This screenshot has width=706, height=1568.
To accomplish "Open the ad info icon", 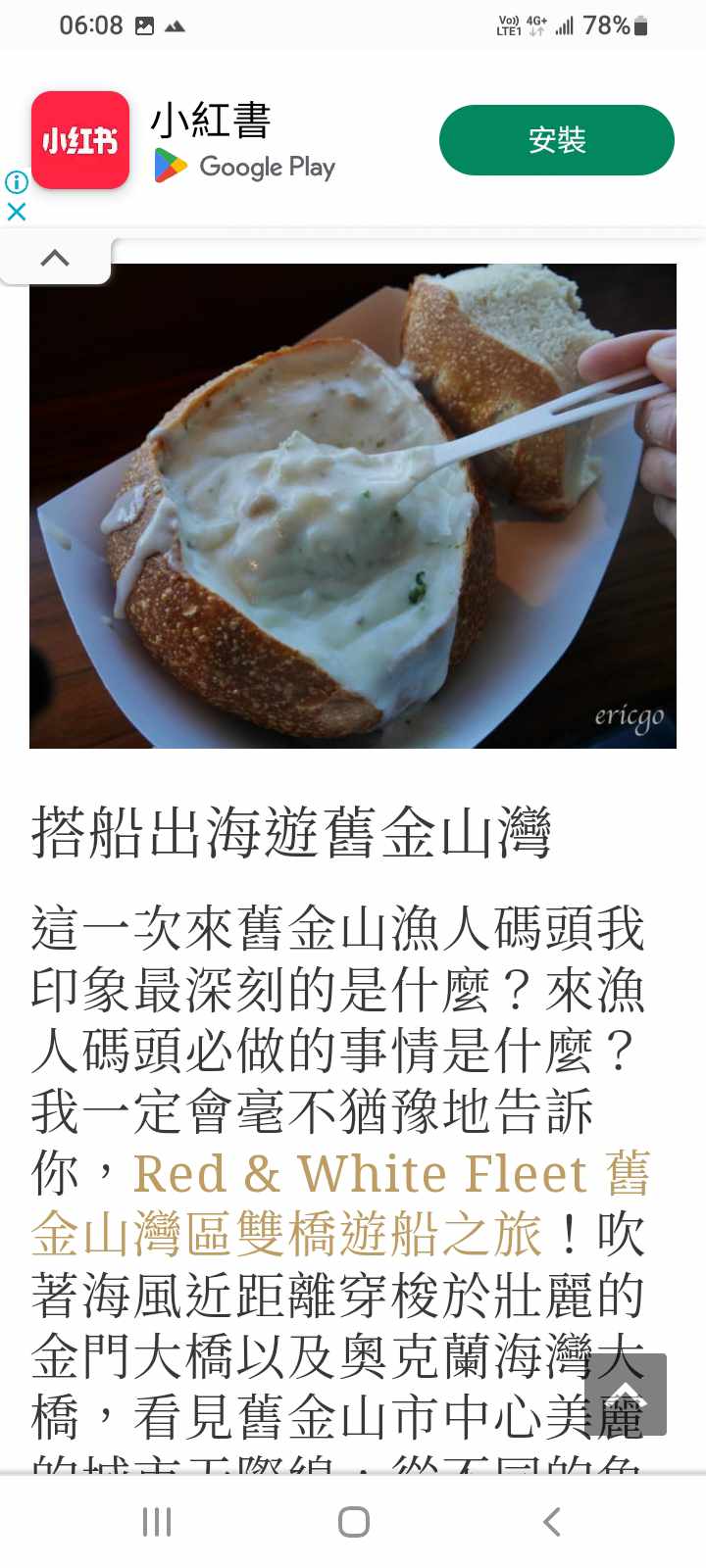I will tap(17, 181).
